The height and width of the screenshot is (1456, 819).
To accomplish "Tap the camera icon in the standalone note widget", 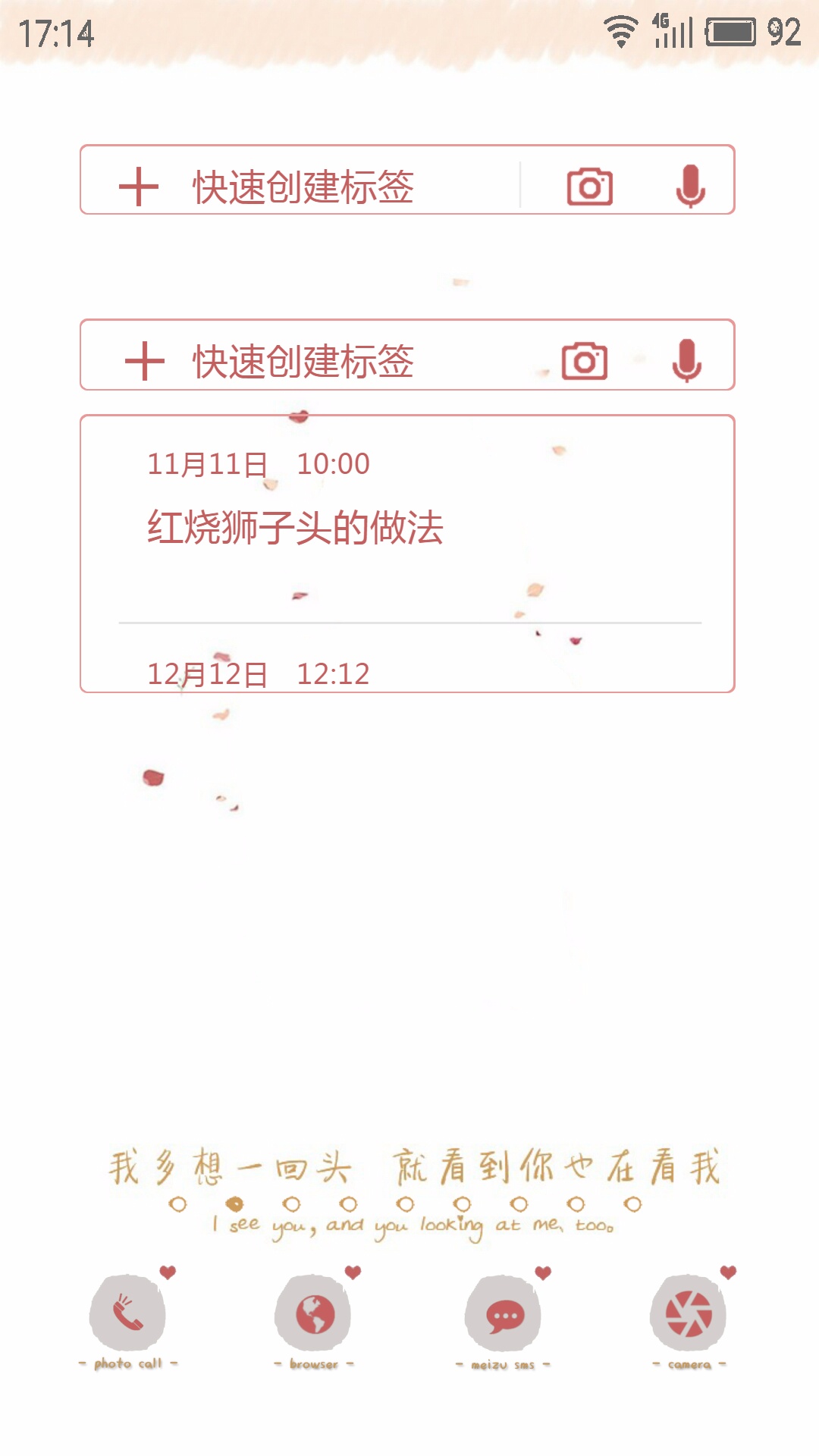I will [x=590, y=187].
